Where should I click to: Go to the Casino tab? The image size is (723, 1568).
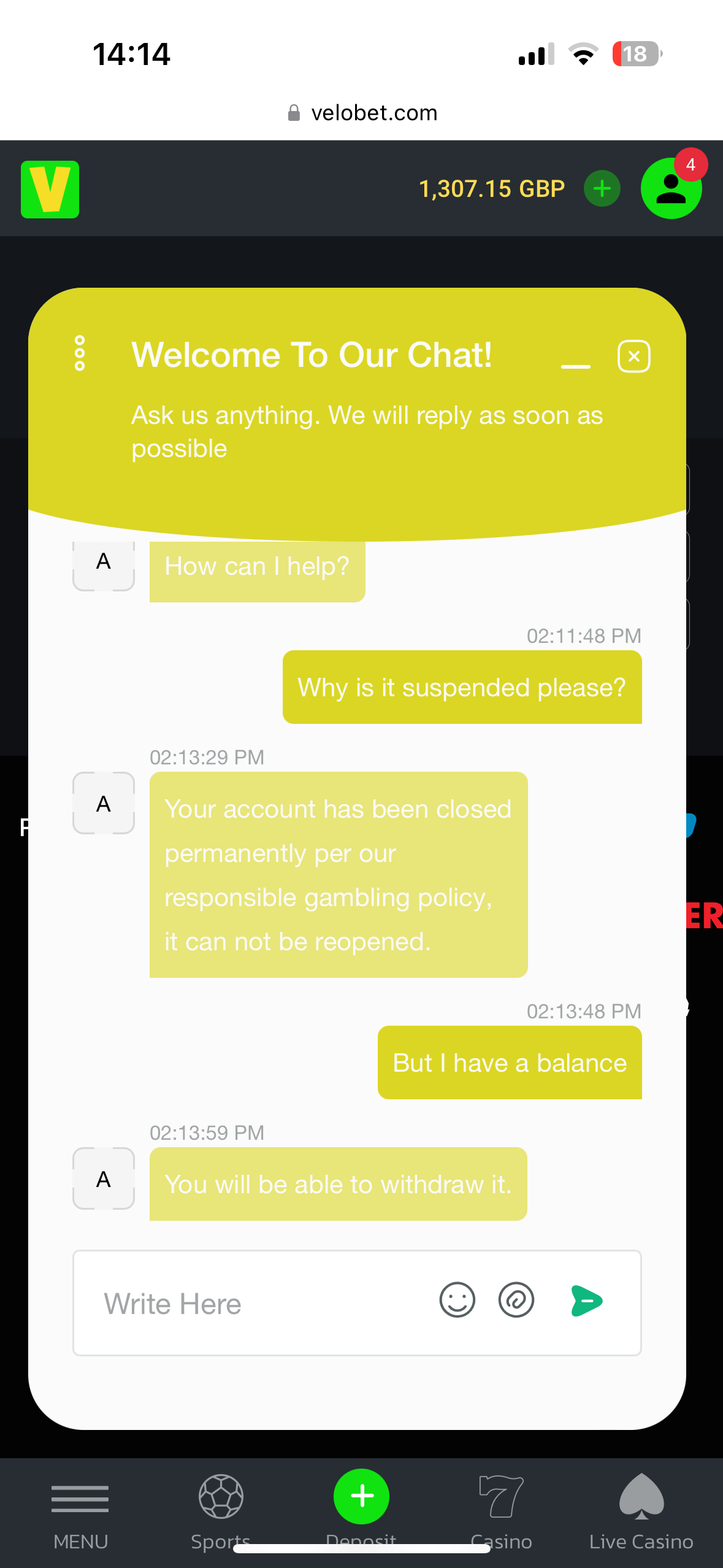click(x=501, y=1510)
